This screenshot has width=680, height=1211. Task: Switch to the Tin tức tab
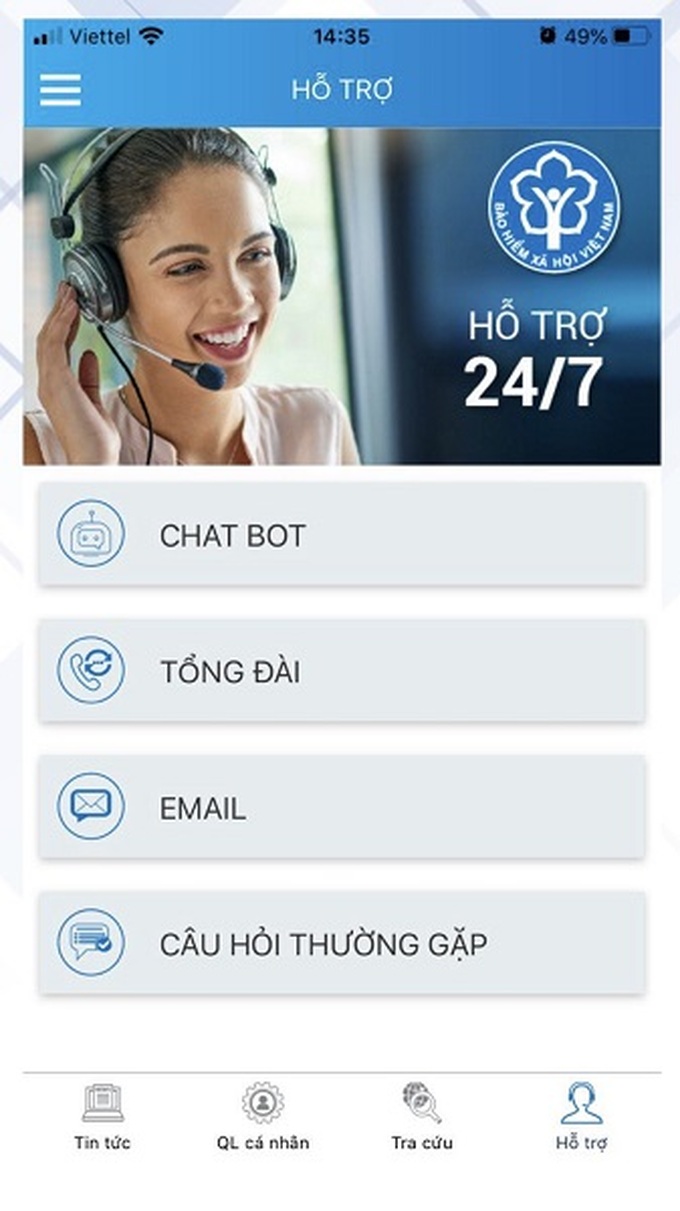coord(102,1116)
